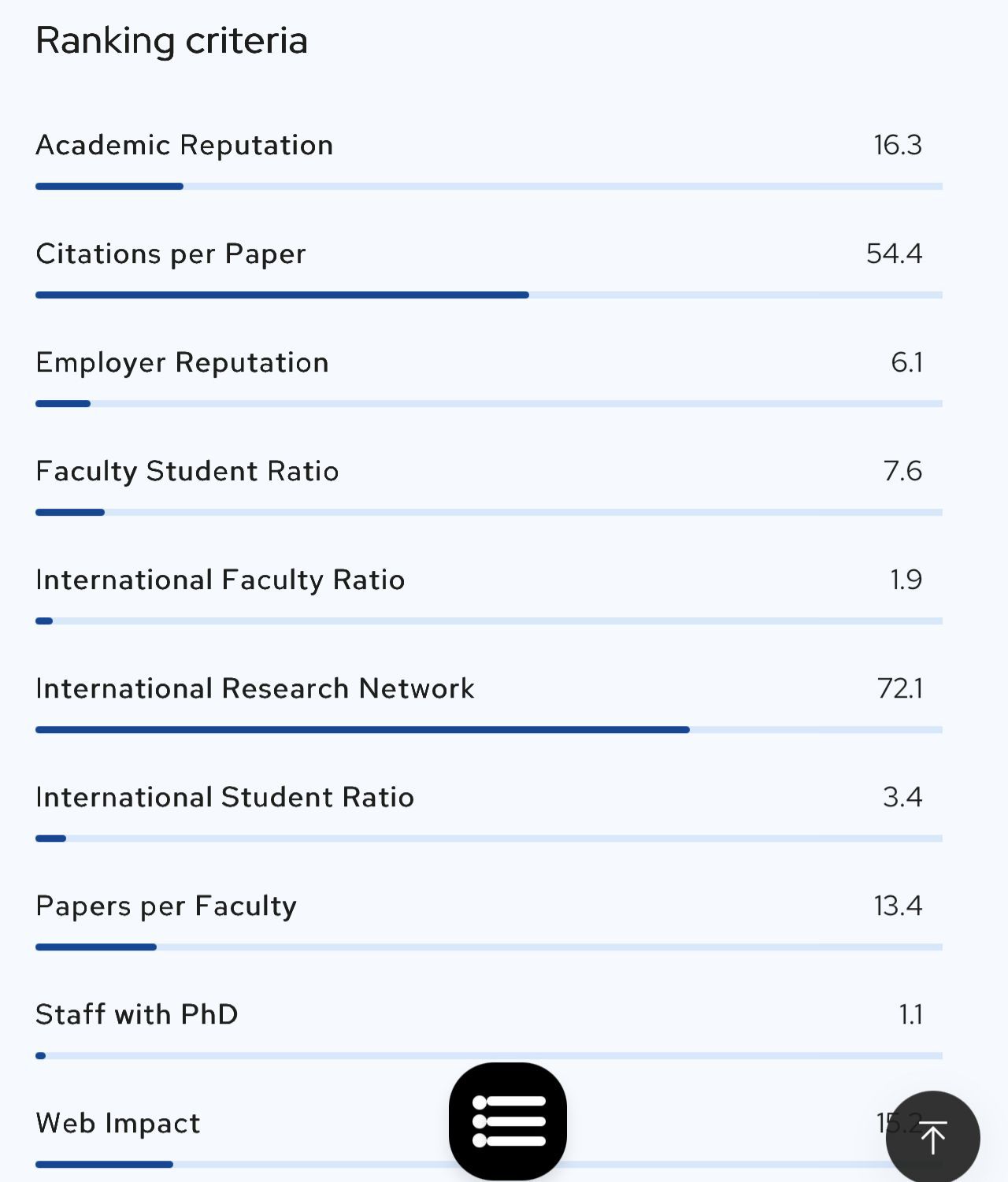
Task: Tap the International Student Ratio criterion
Action: [224, 796]
